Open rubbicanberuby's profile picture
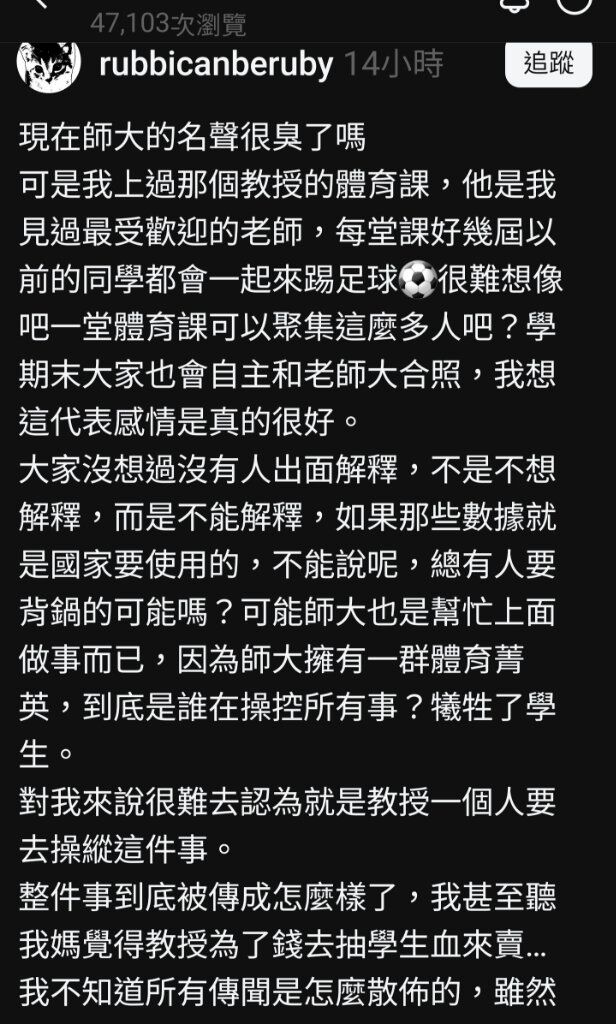616x1024 pixels. tap(49, 66)
